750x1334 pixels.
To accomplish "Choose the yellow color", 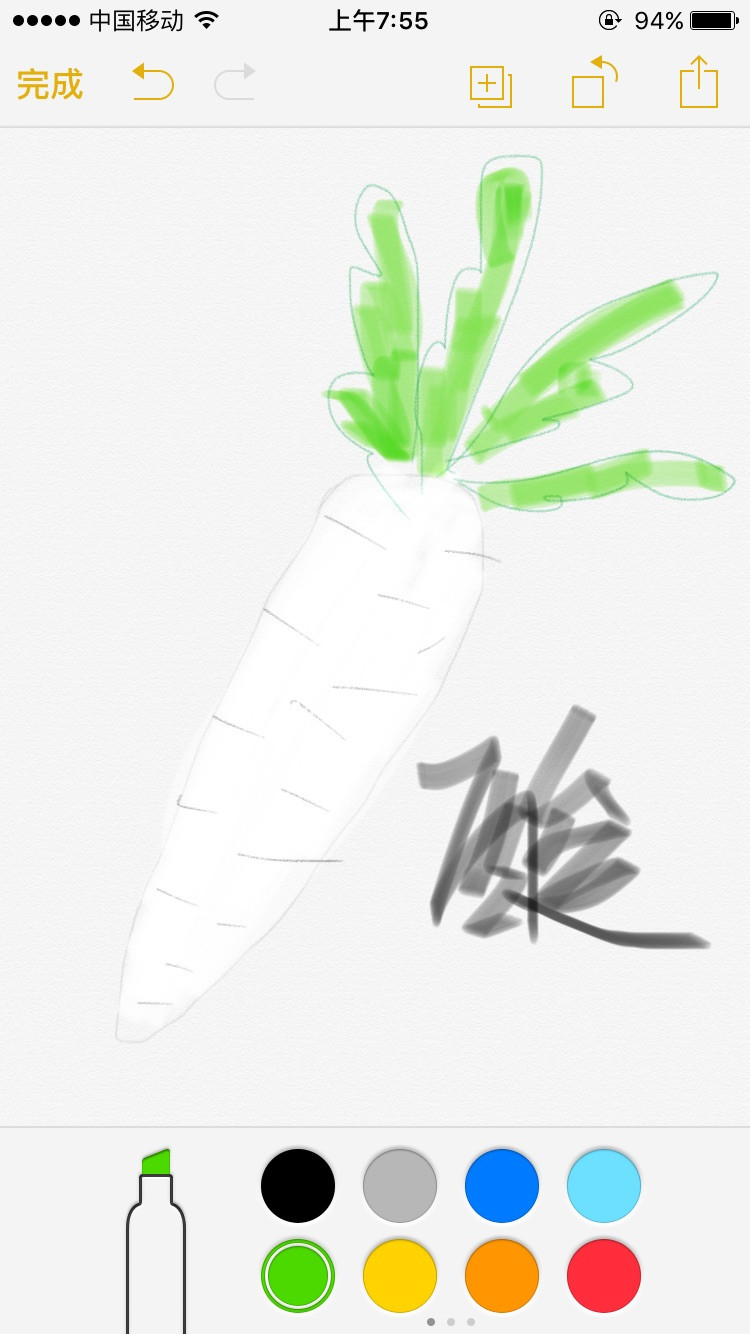I will click(400, 1276).
